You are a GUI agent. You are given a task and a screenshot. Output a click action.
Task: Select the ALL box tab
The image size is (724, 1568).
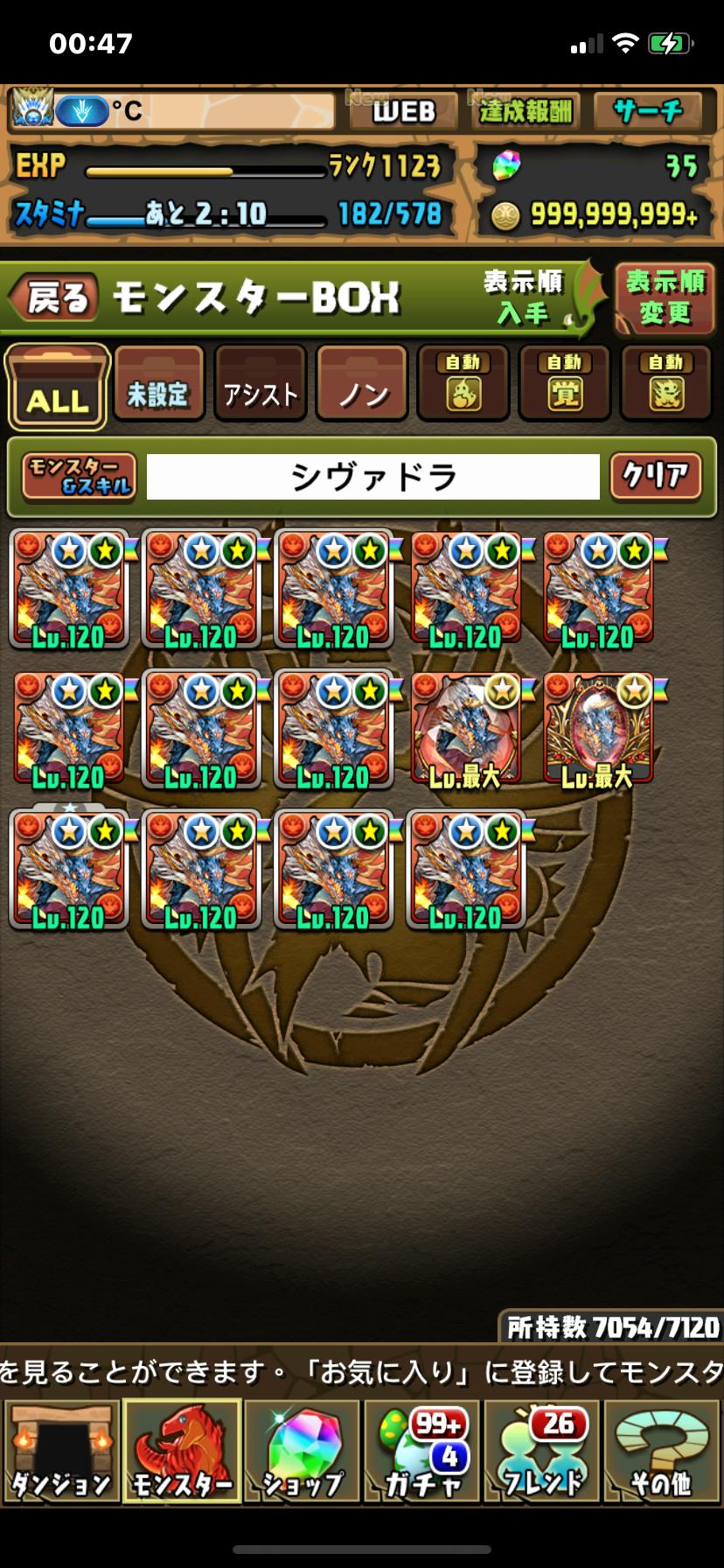click(x=58, y=388)
